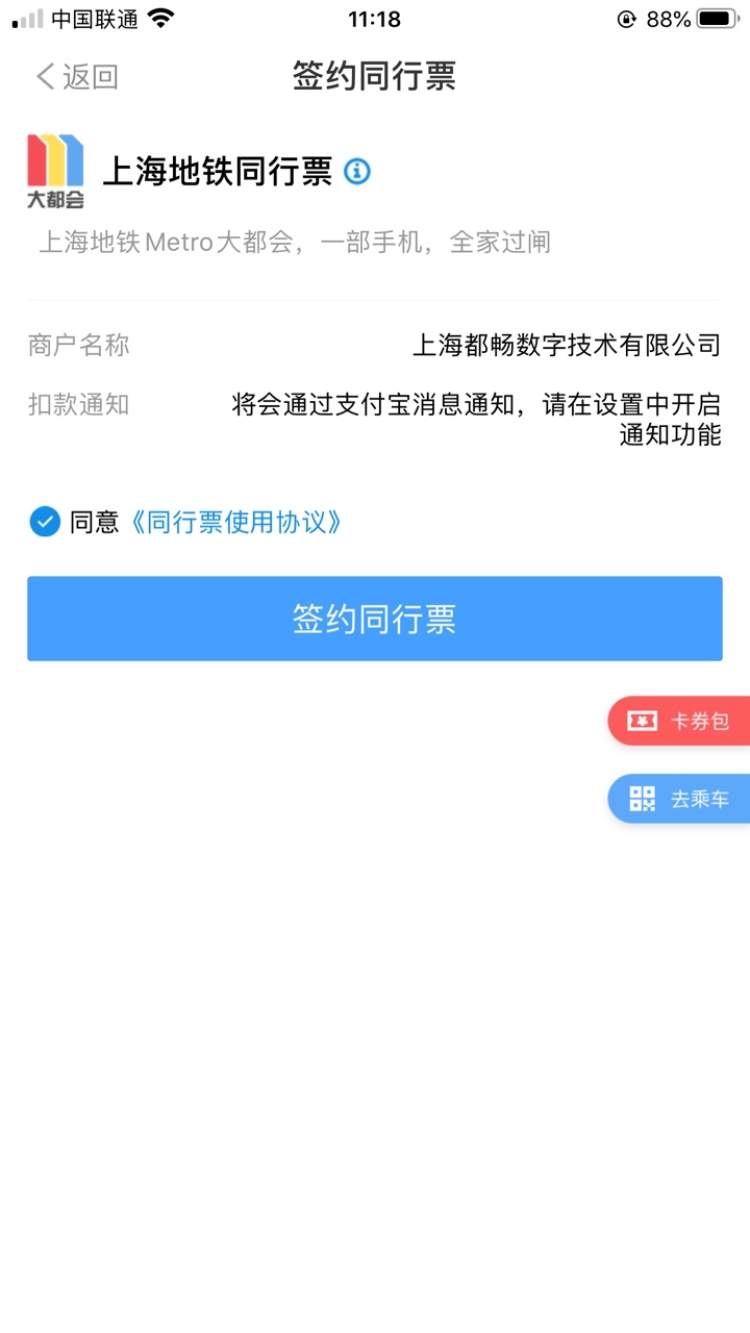
Task: Go back via 返回 button
Action: pyautogui.click(x=77, y=77)
